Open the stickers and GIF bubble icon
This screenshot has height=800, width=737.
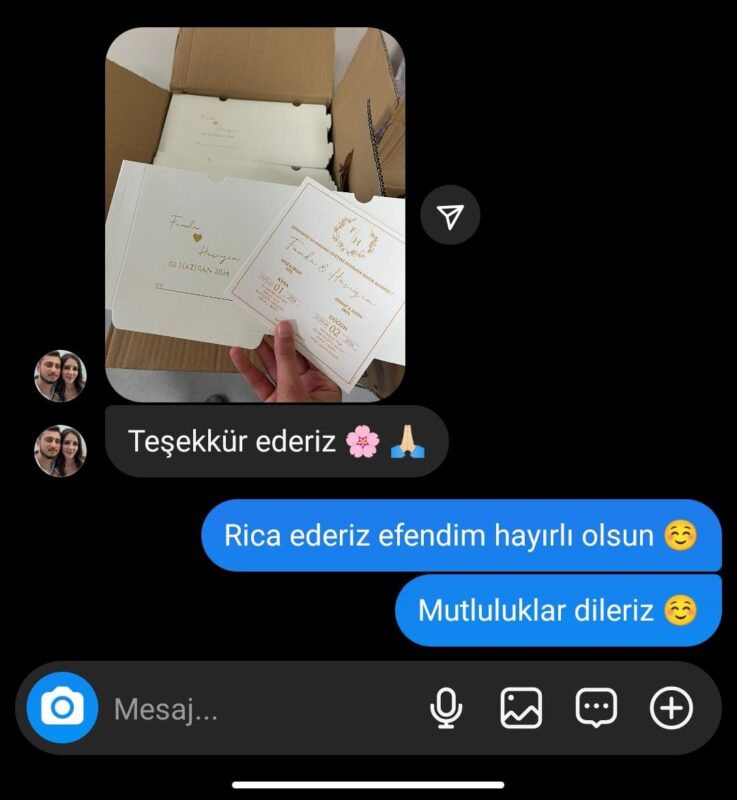[x=597, y=709]
